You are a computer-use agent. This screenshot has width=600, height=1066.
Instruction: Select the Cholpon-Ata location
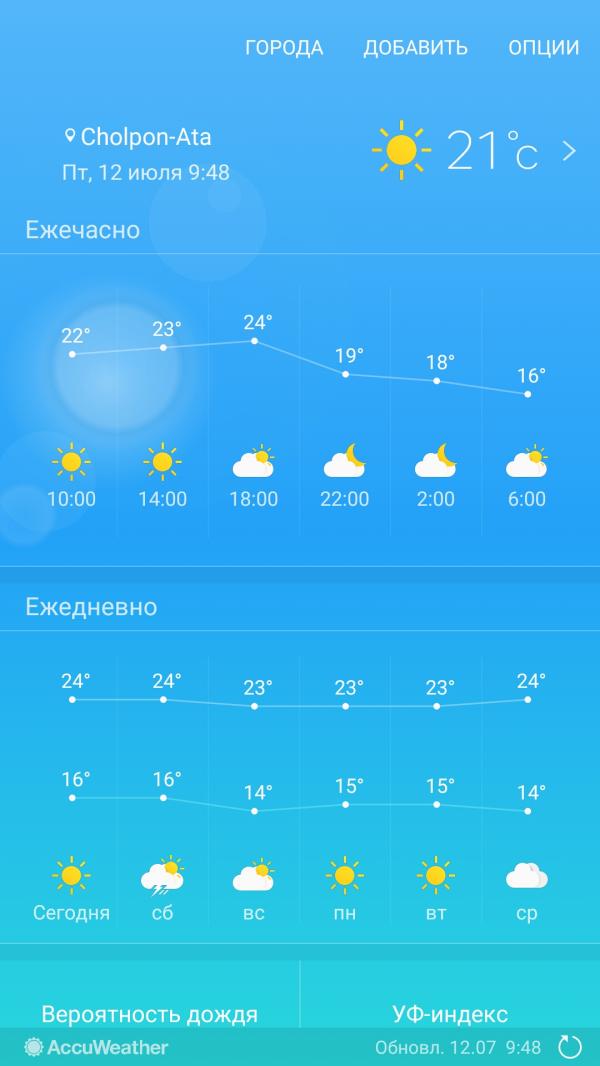140,137
